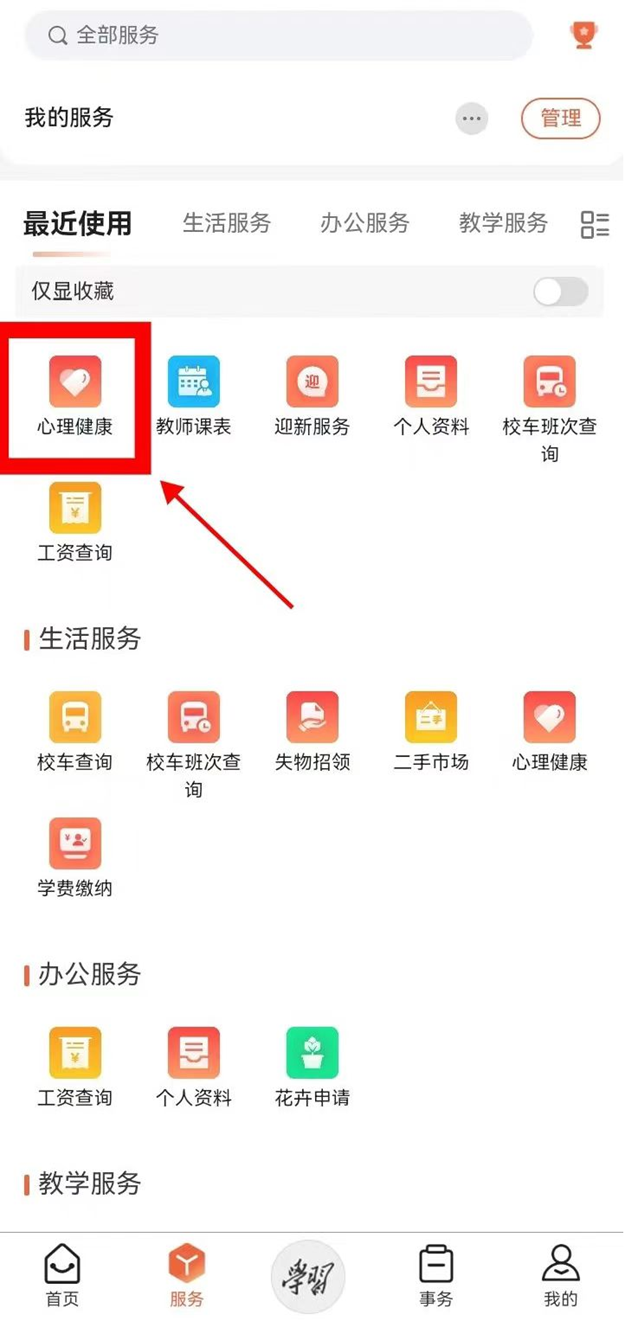Switch to the 事务 tab
The width and height of the screenshot is (625, 1321).
pos(435,1276)
